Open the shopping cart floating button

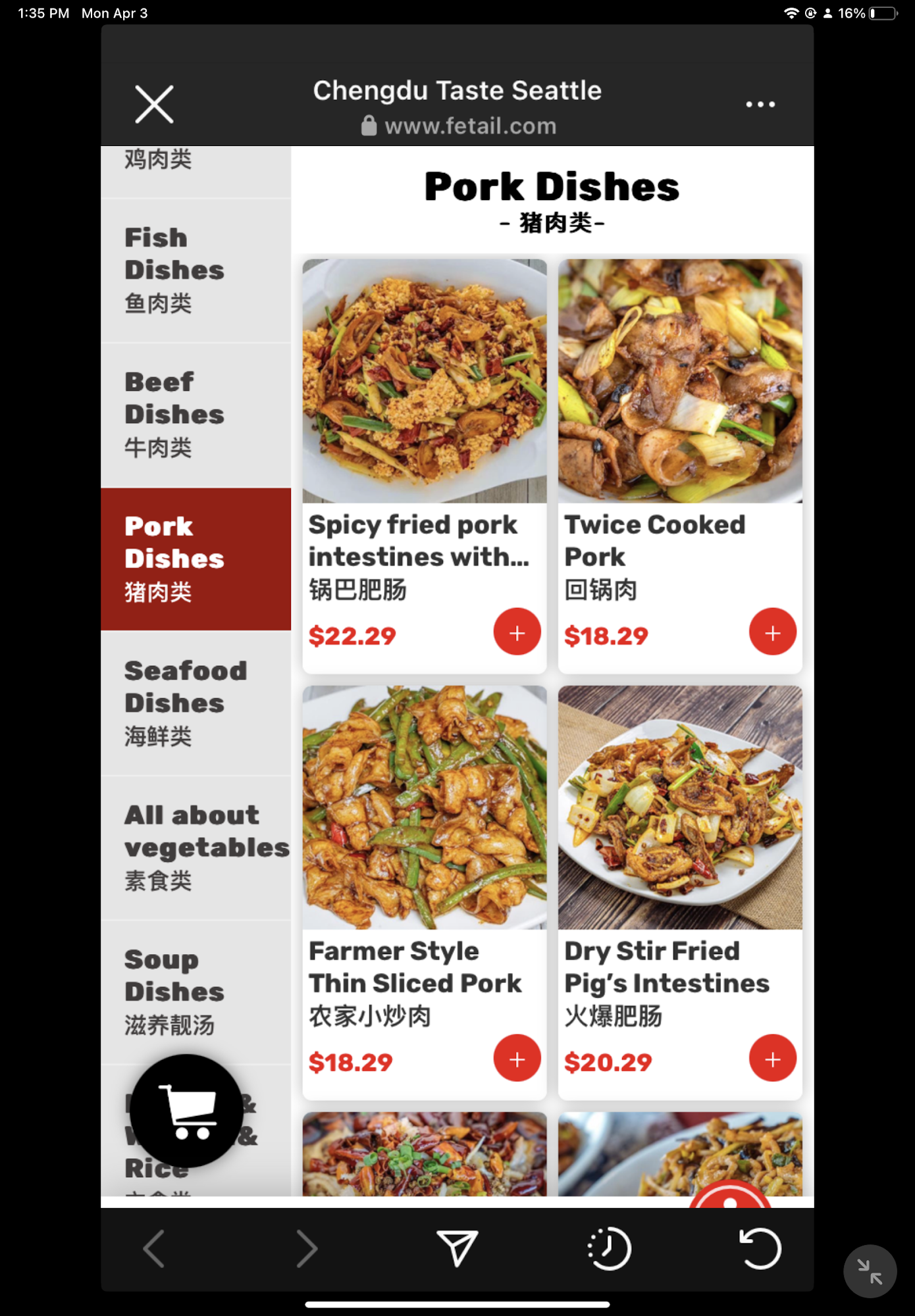click(x=187, y=1111)
